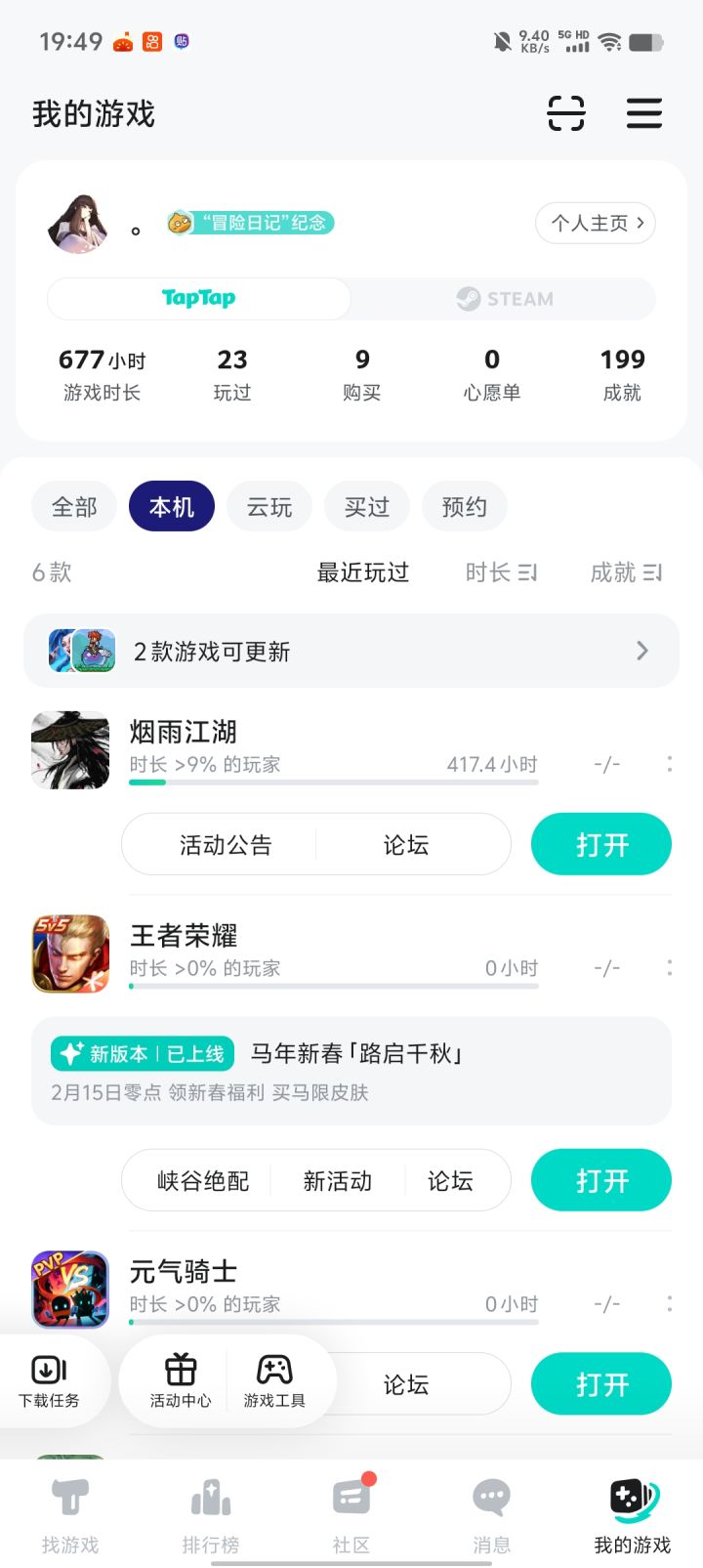Open overflow menu for 王者荣耀
703x1568 pixels.
click(x=670, y=967)
